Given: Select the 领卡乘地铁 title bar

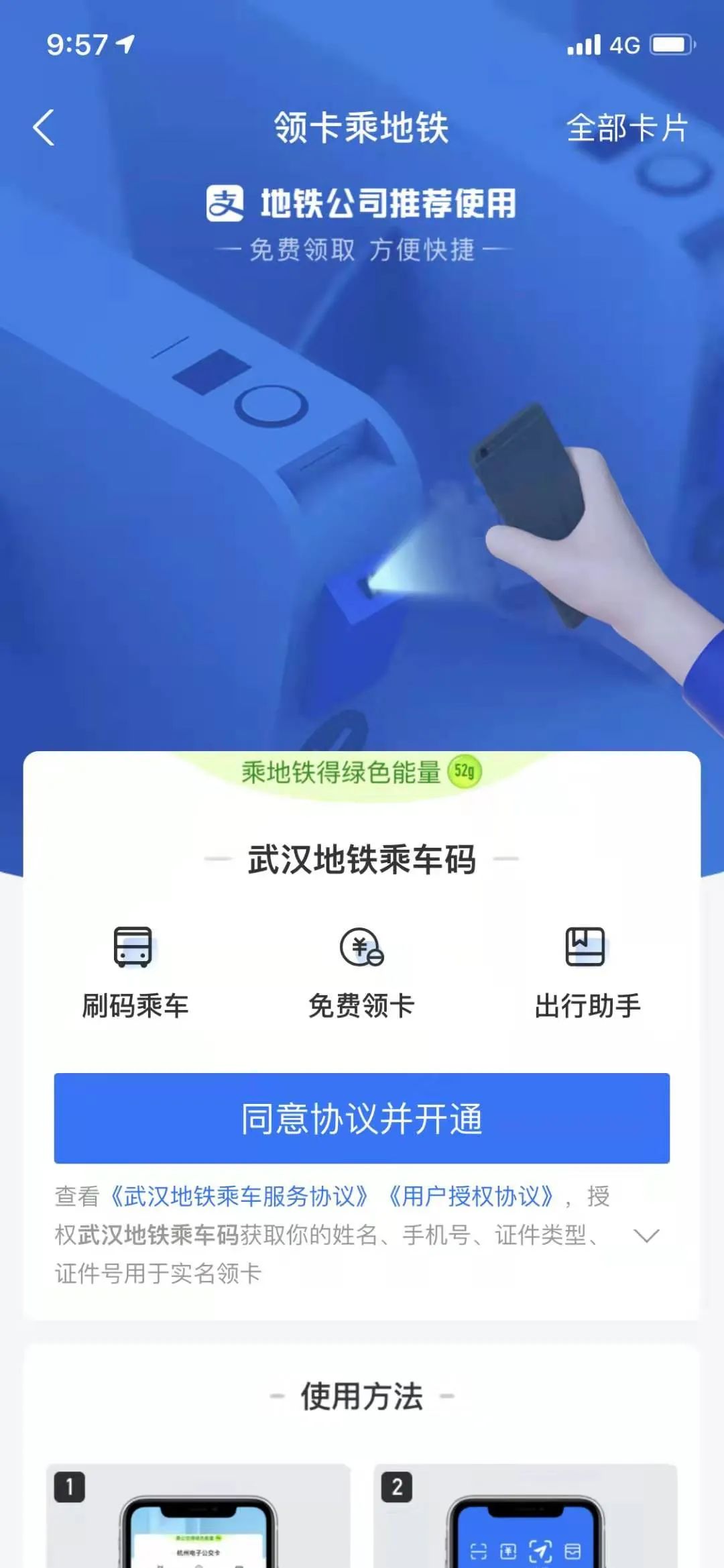Looking at the screenshot, I should point(362,129).
